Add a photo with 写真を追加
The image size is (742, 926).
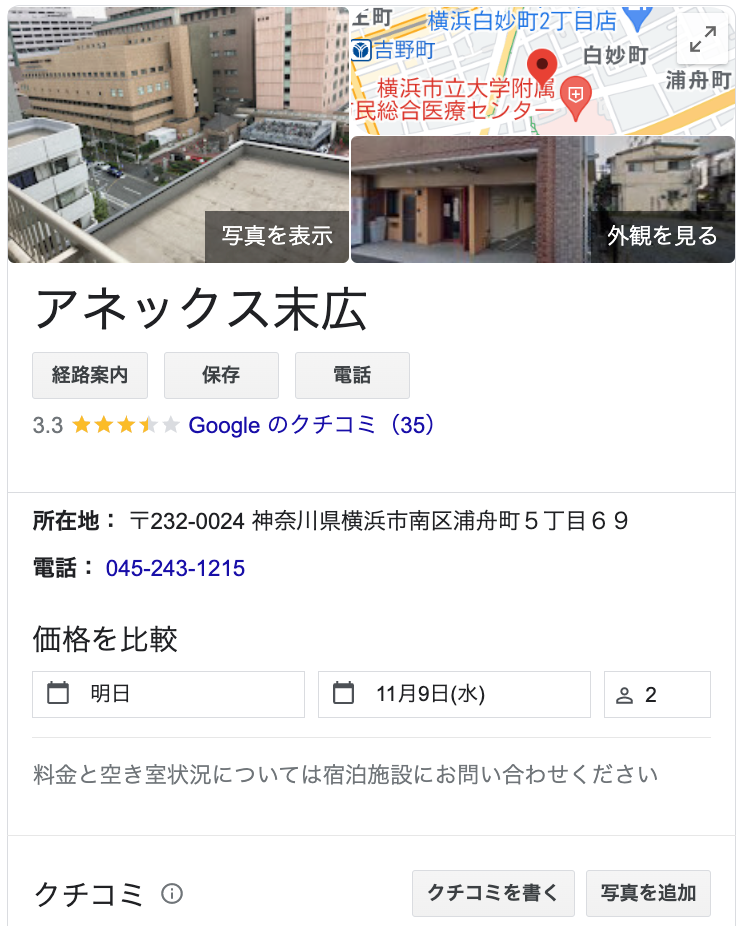pos(648,893)
